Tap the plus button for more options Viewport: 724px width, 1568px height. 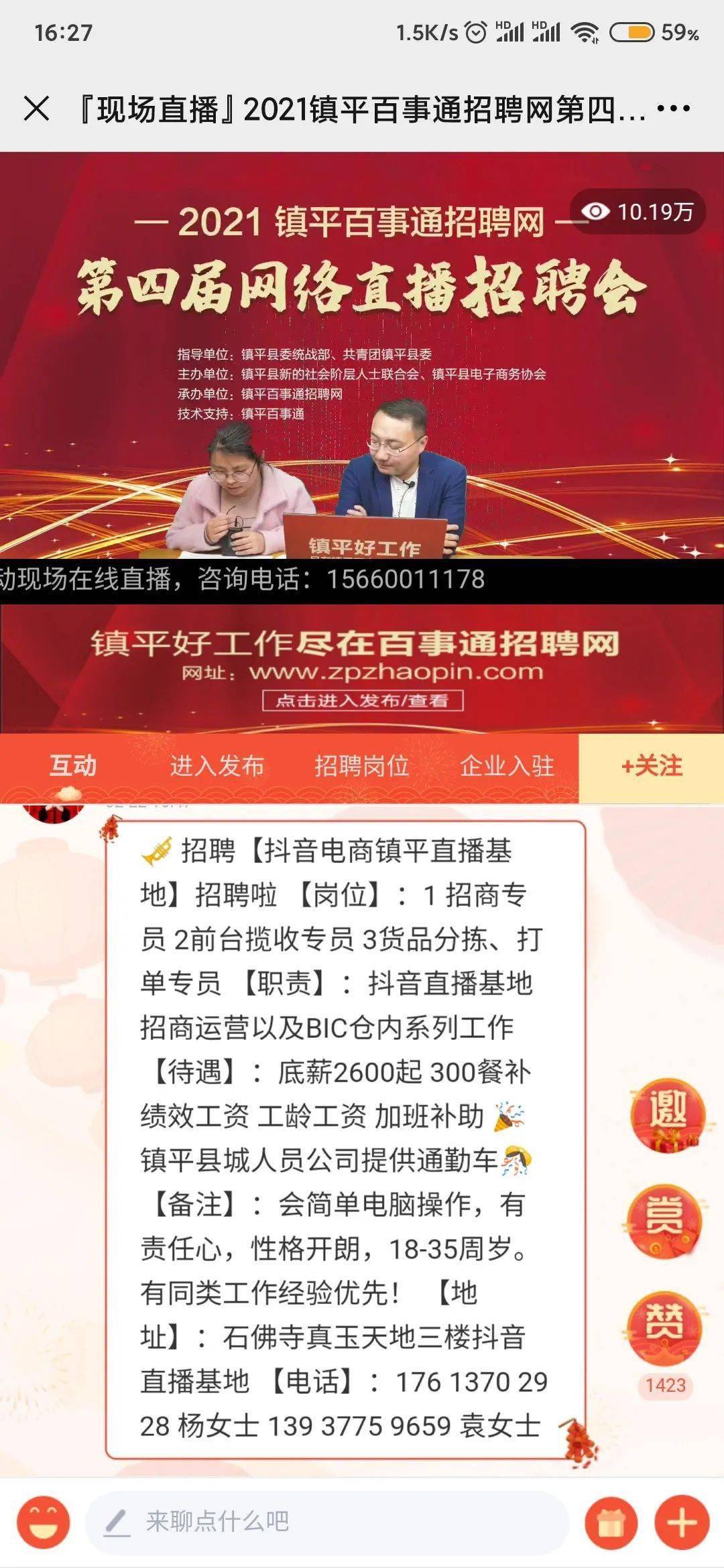(682, 1522)
